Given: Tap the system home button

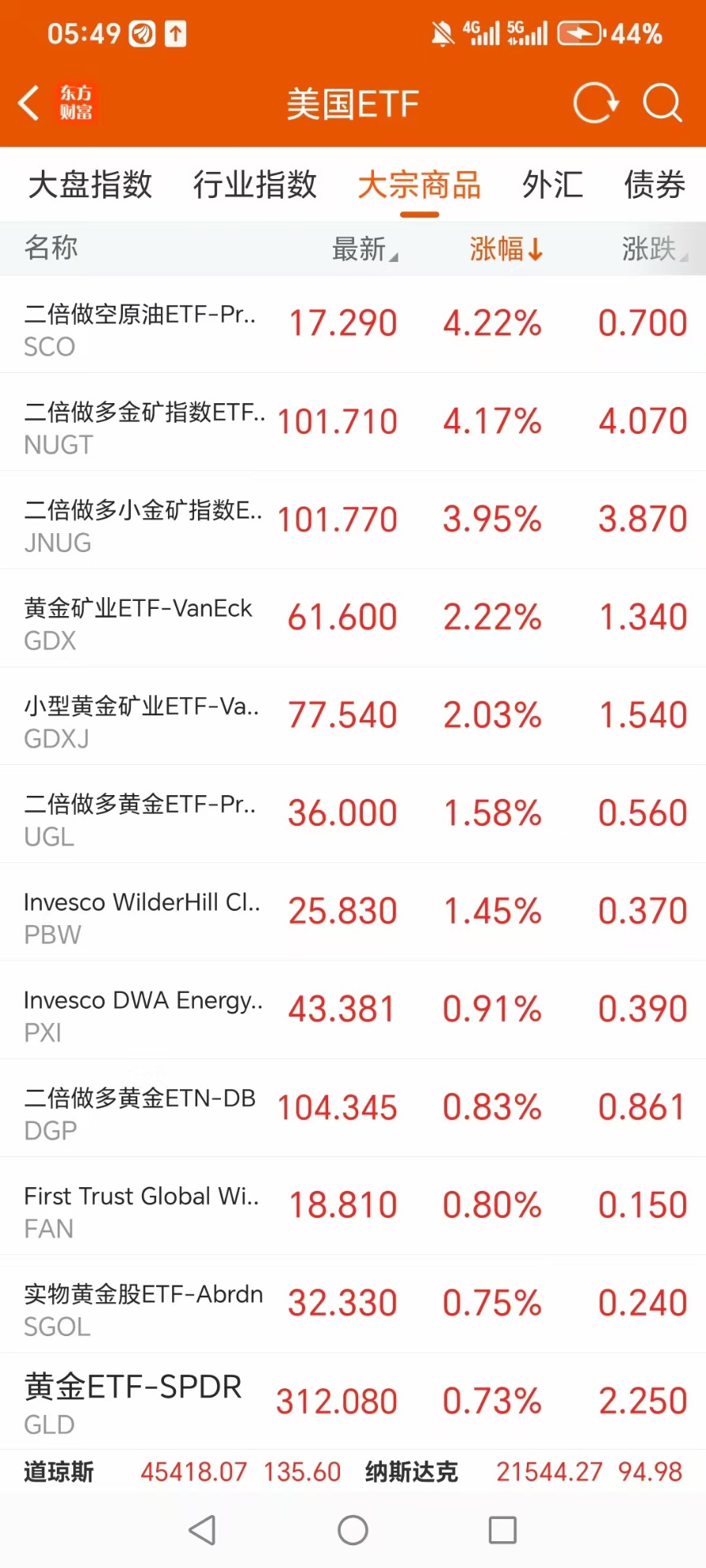Looking at the screenshot, I should tap(353, 1530).
